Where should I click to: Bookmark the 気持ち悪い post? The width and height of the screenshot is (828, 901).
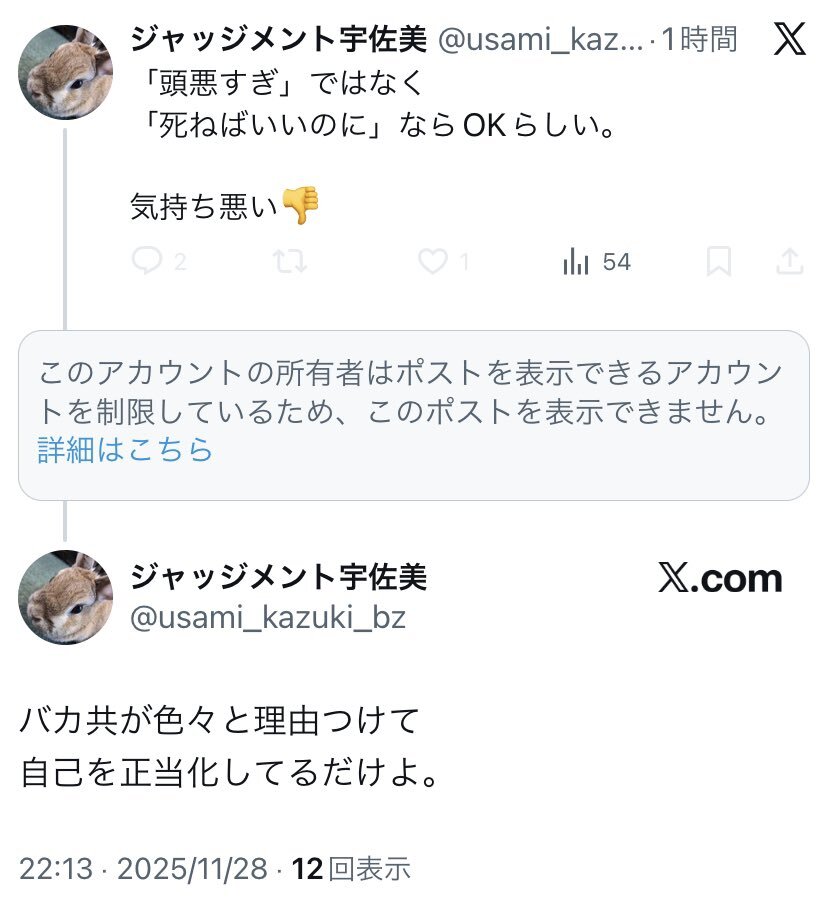coord(718,262)
